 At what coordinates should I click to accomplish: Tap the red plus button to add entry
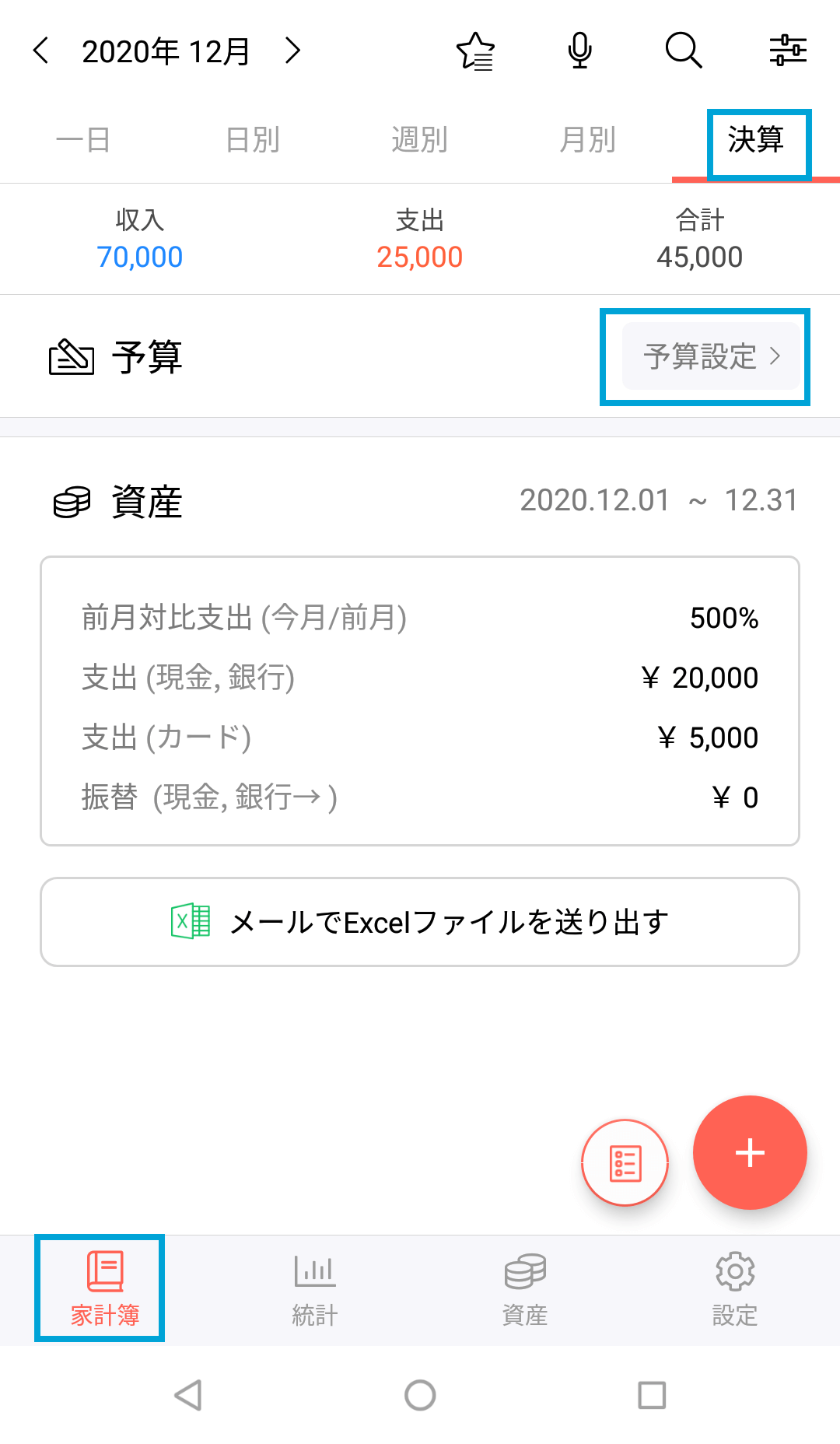tap(749, 1154)
